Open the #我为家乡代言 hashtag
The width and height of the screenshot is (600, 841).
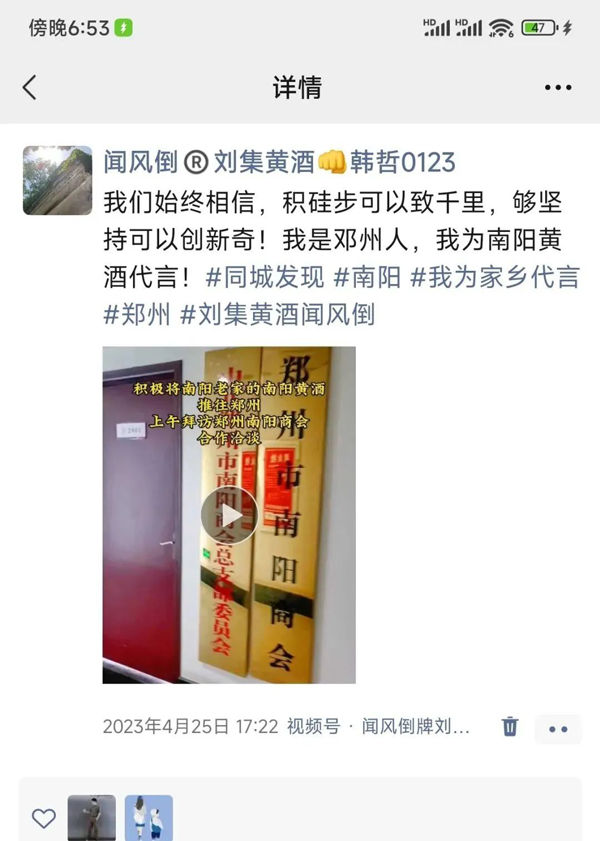[495, 277]
